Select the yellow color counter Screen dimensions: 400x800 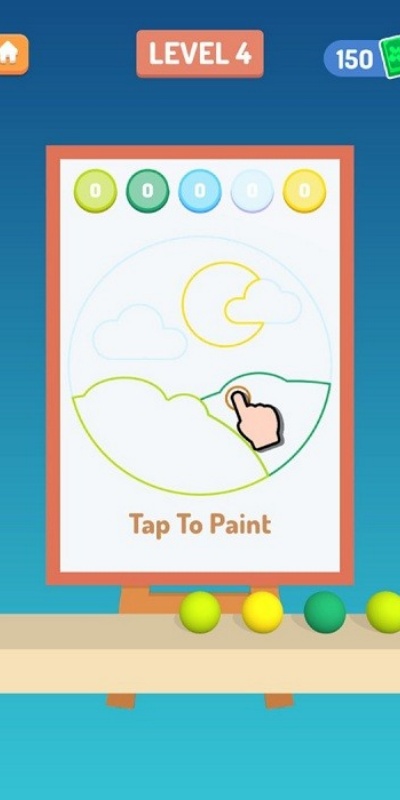tap(305, 191)
